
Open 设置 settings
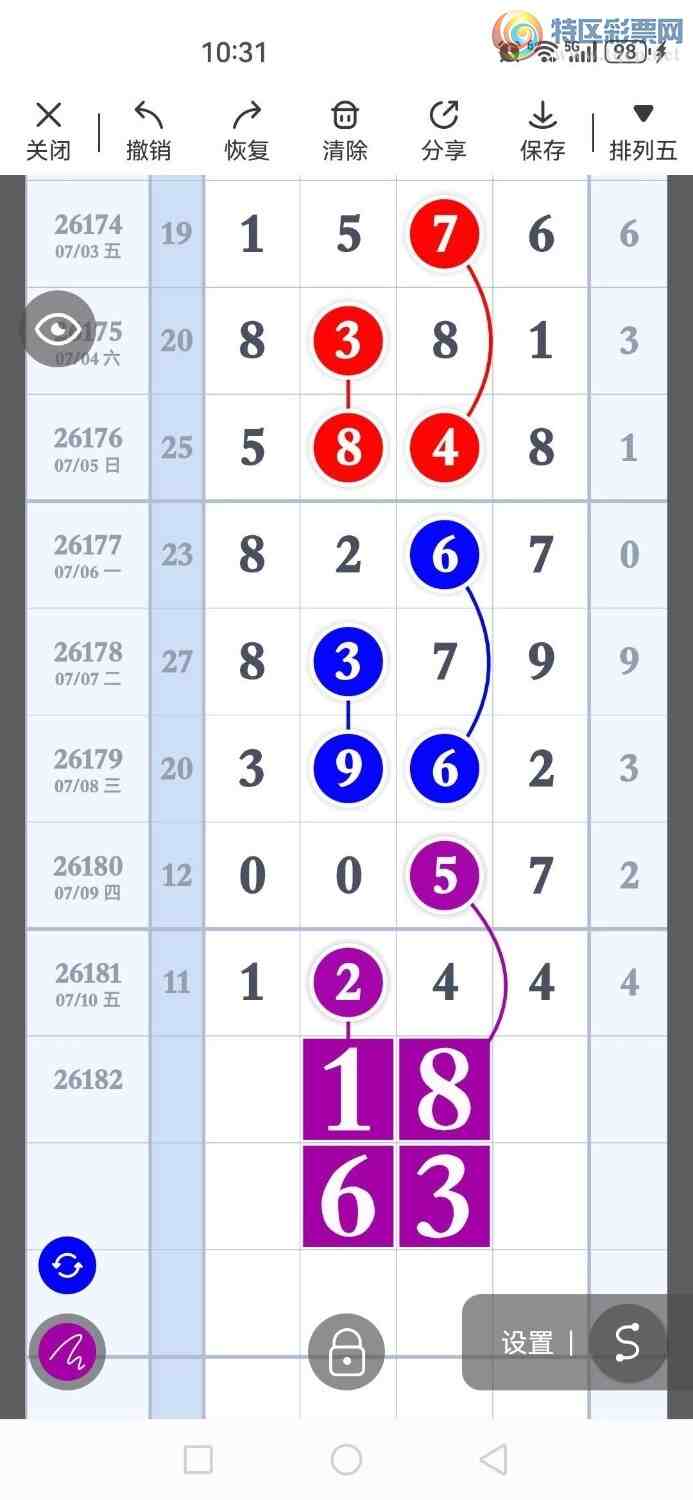pos(527,1343)
